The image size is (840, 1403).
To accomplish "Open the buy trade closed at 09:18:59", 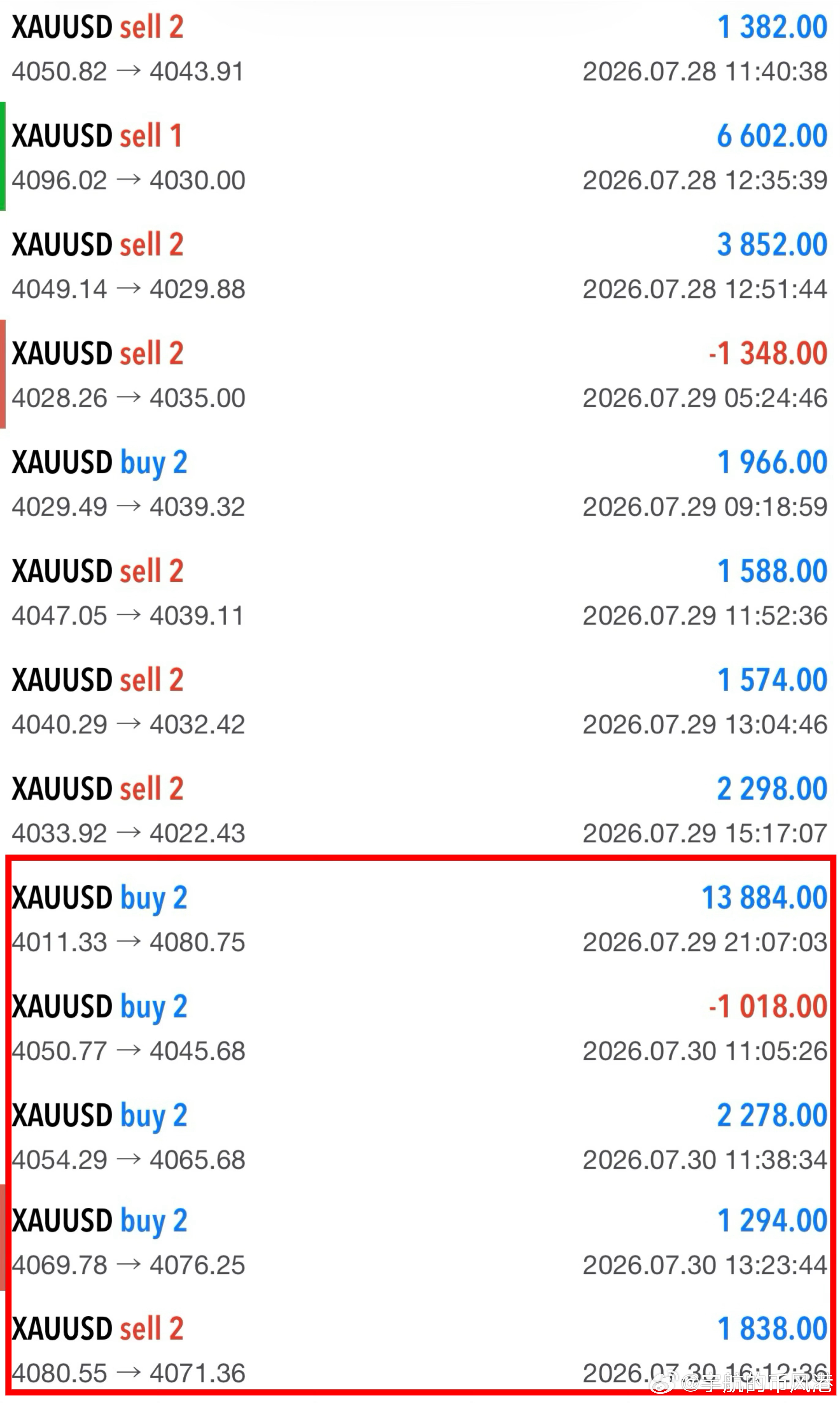I will point(420,483).
